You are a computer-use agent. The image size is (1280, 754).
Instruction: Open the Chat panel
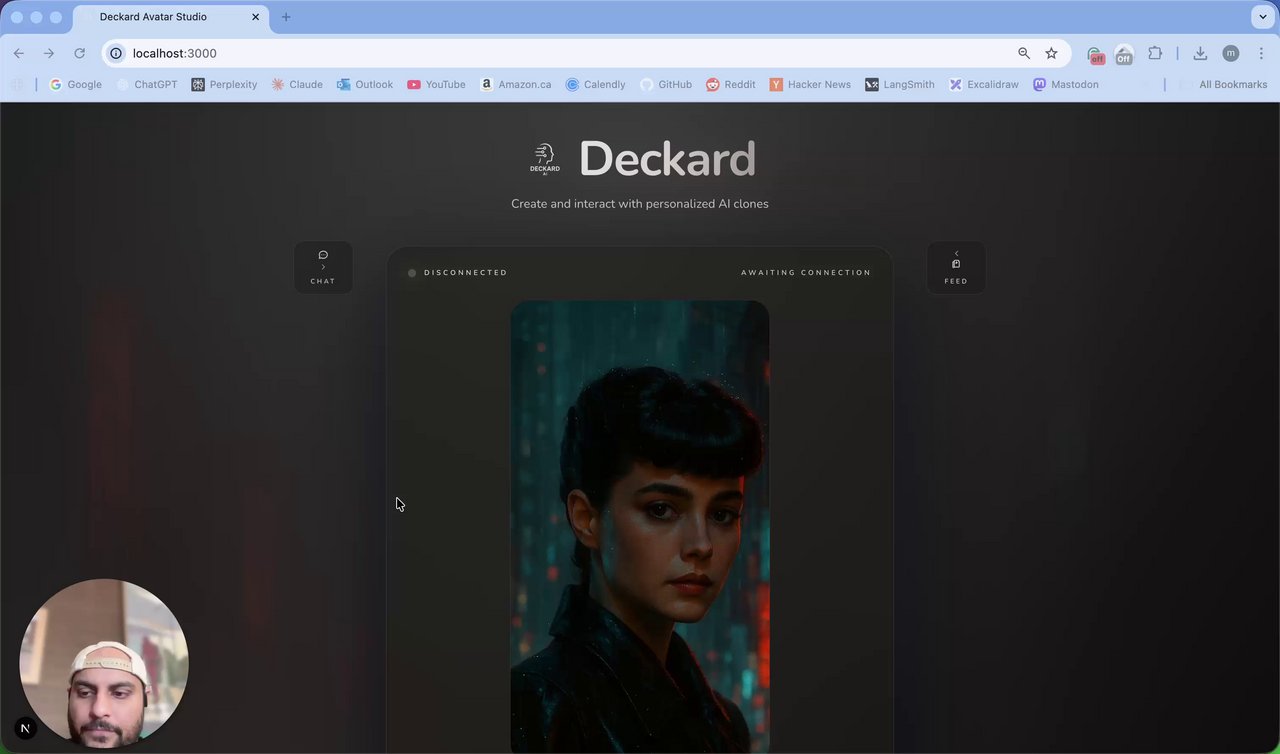click(323, 267)
